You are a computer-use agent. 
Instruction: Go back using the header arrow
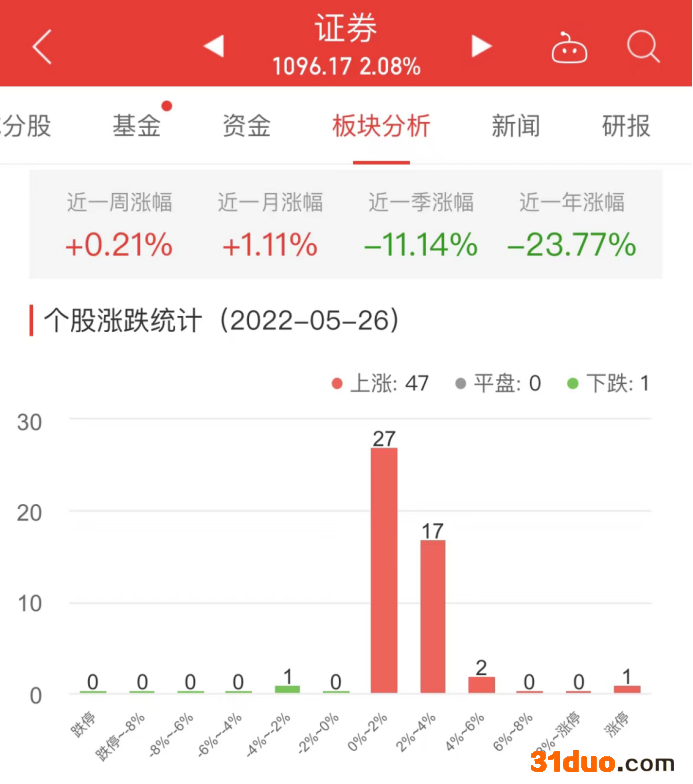42,46
